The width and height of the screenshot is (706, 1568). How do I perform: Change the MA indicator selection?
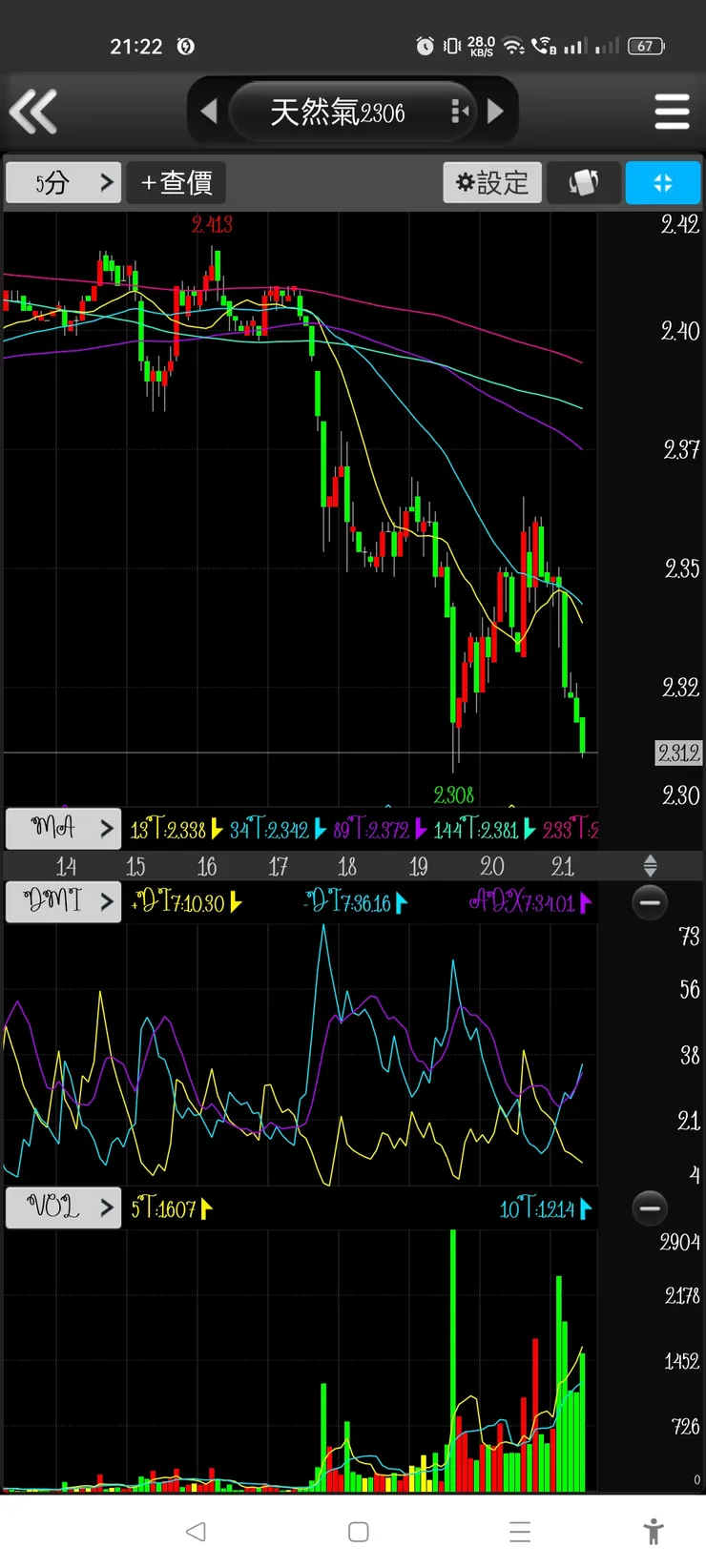[x=64, y=828]
